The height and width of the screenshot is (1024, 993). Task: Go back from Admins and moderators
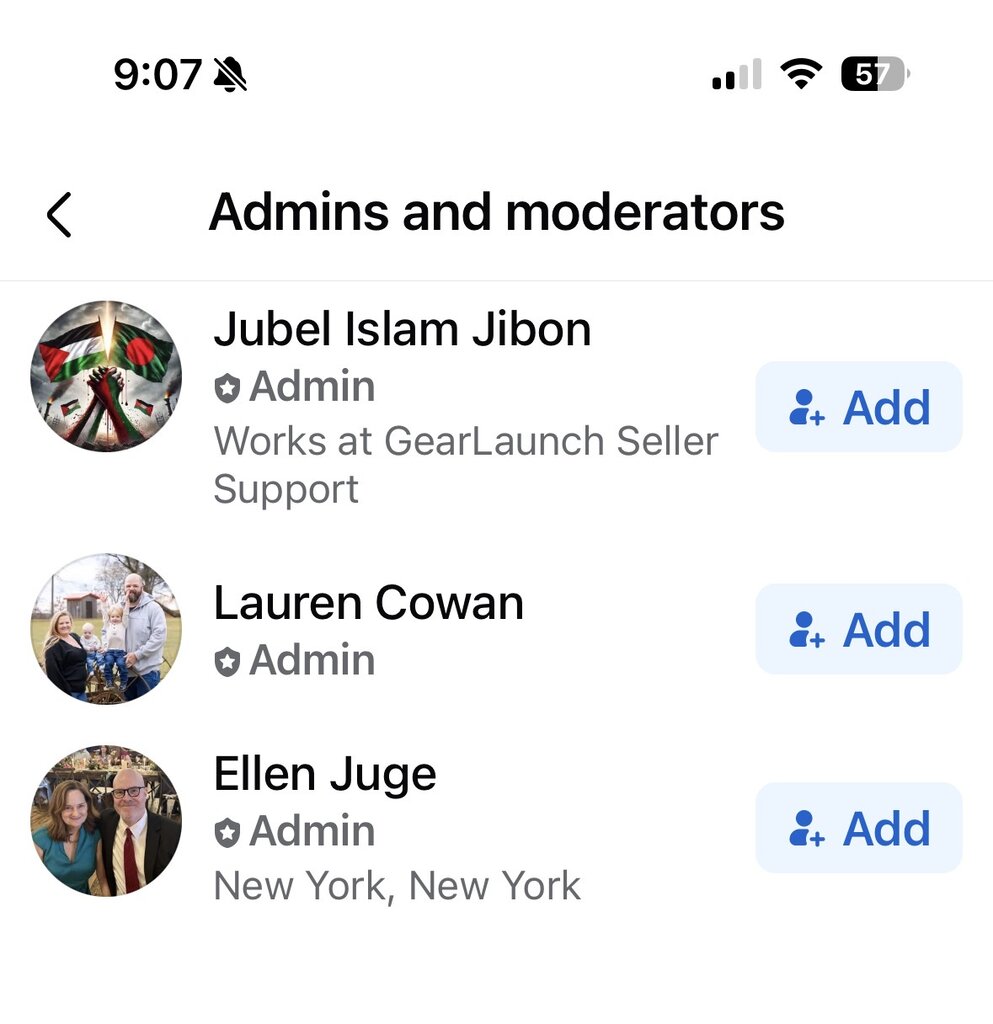[x=60, y=214]
